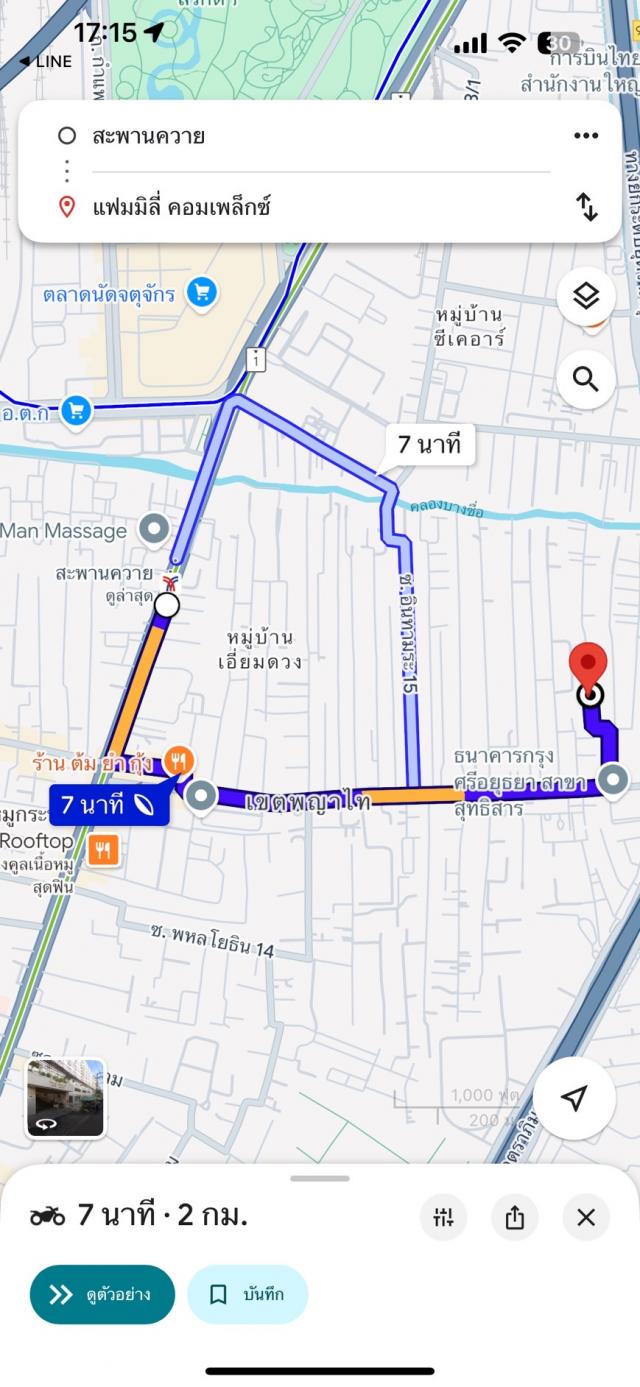Open ร้าน ต้ม ยำ กุ้ง restaurant marker
Image resolution: width=640 pixels, height=1387 pixels.
click(177, 762)
